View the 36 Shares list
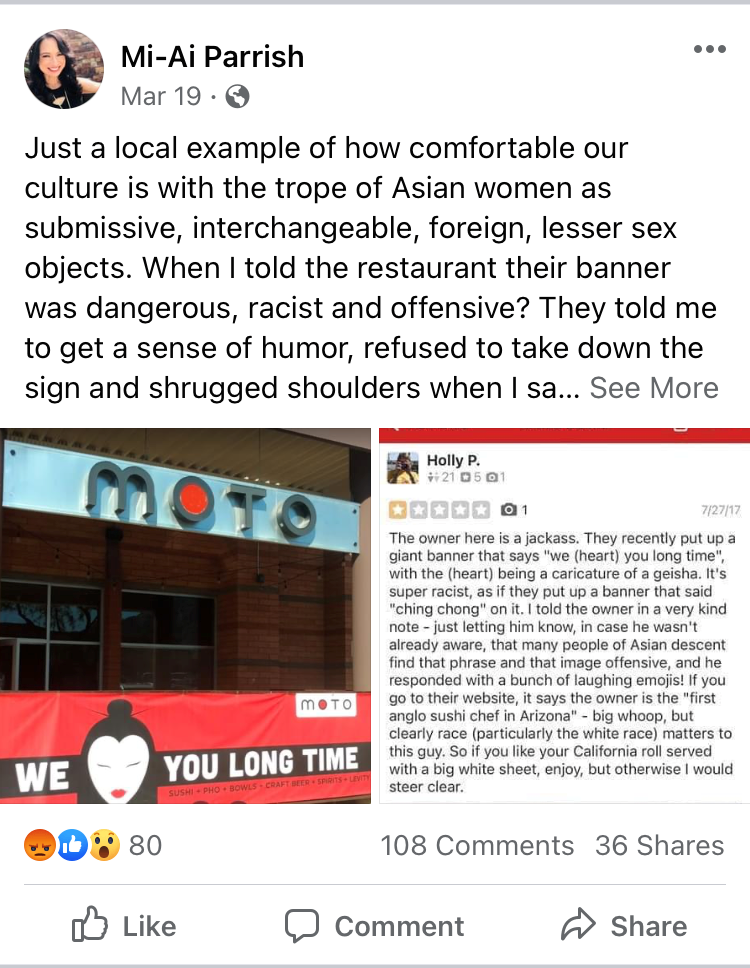Screen dimensions: 750x968 (659, 845)
